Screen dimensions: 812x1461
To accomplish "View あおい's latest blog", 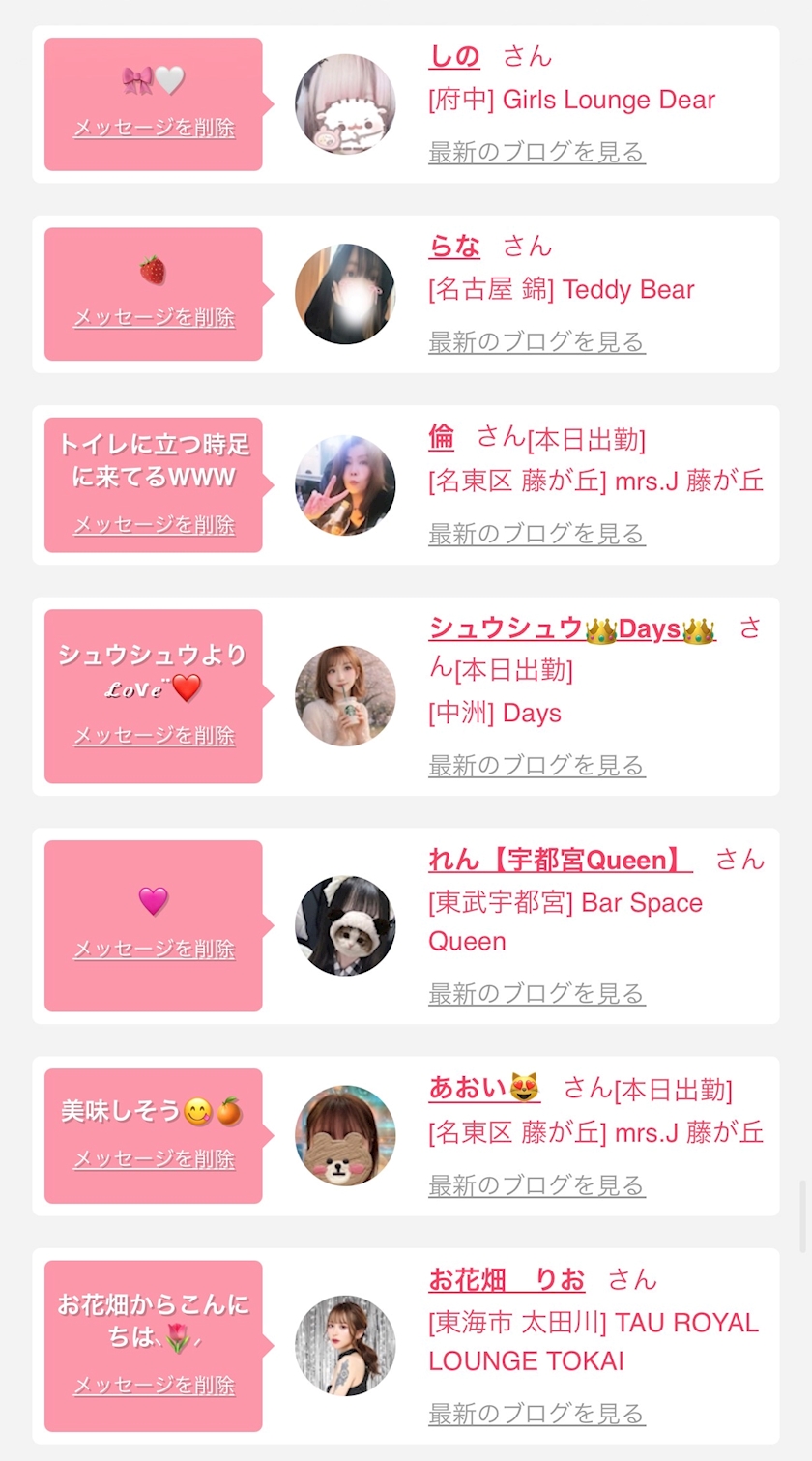I will (536, 1184).
